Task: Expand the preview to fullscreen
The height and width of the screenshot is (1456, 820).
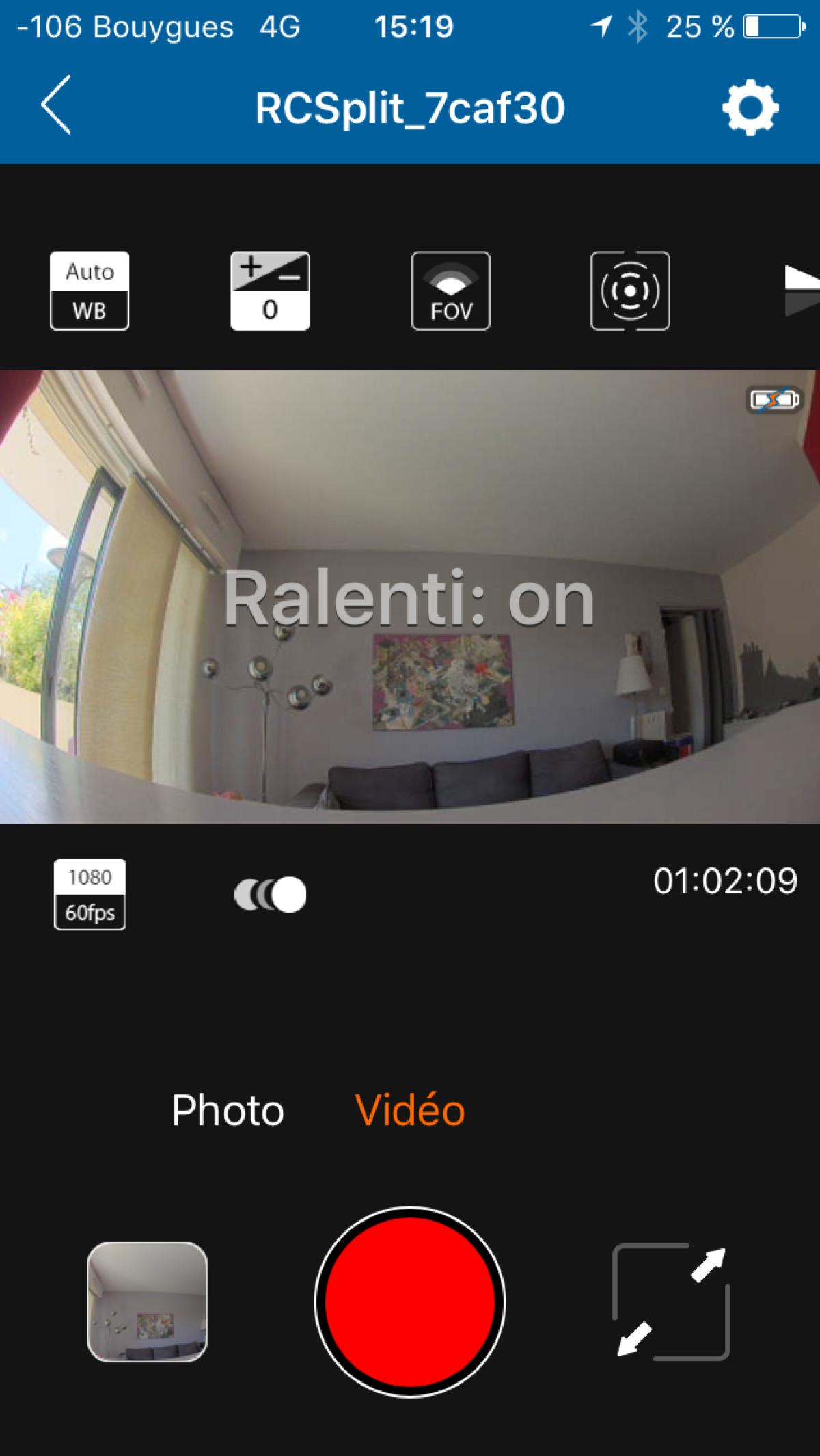Action: 672,1302
